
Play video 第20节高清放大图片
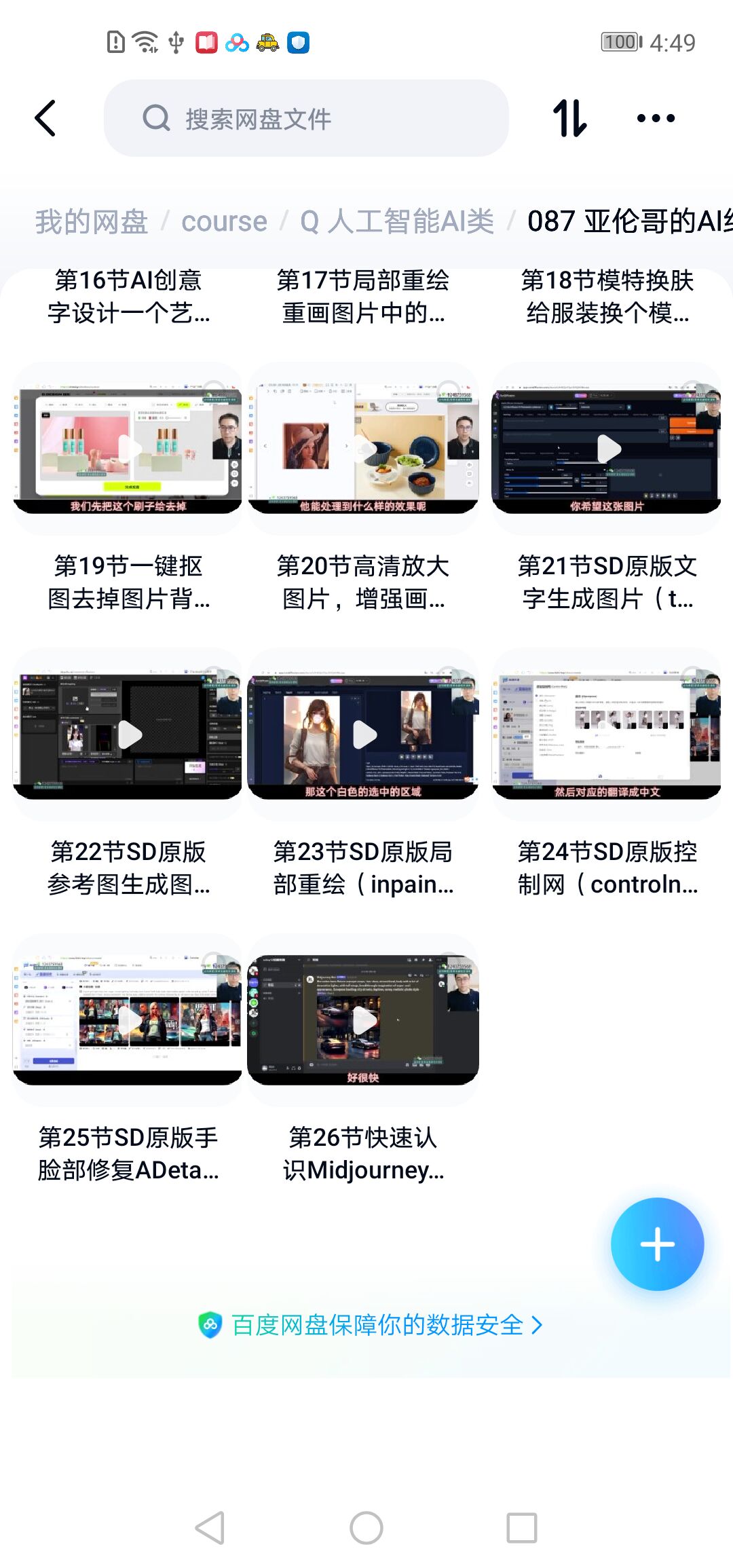363,449
